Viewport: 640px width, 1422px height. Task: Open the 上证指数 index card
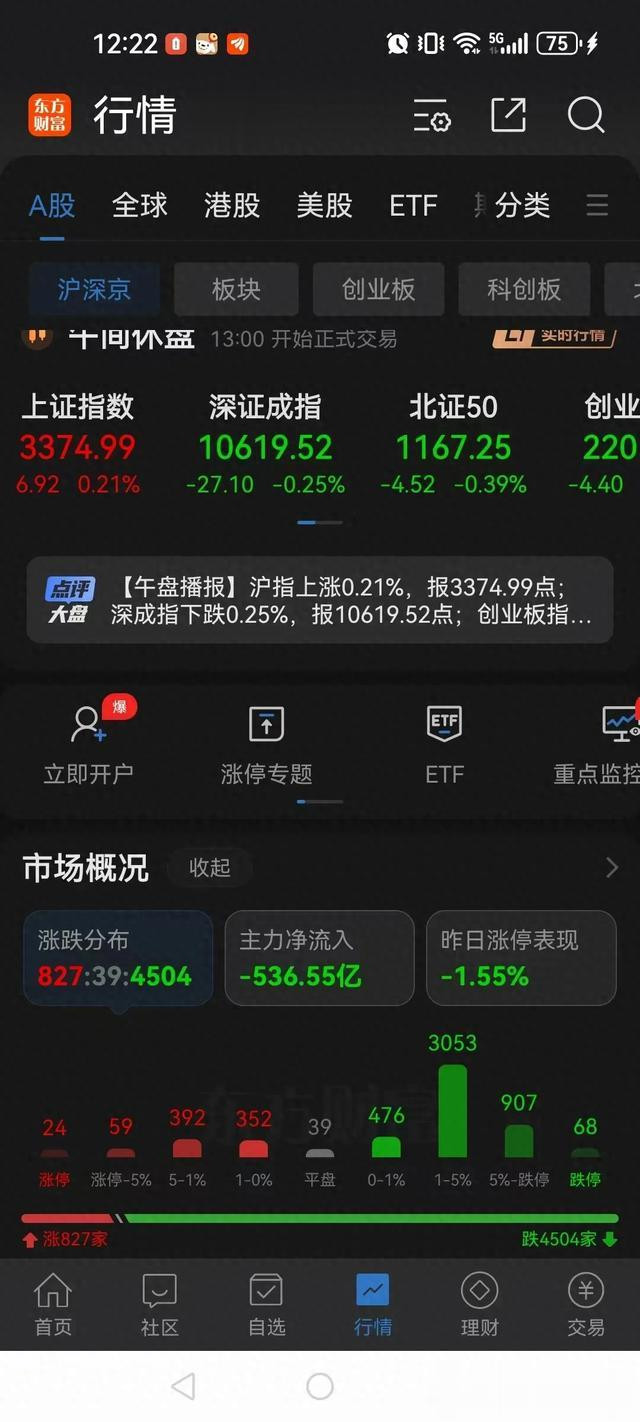point(80,444)
